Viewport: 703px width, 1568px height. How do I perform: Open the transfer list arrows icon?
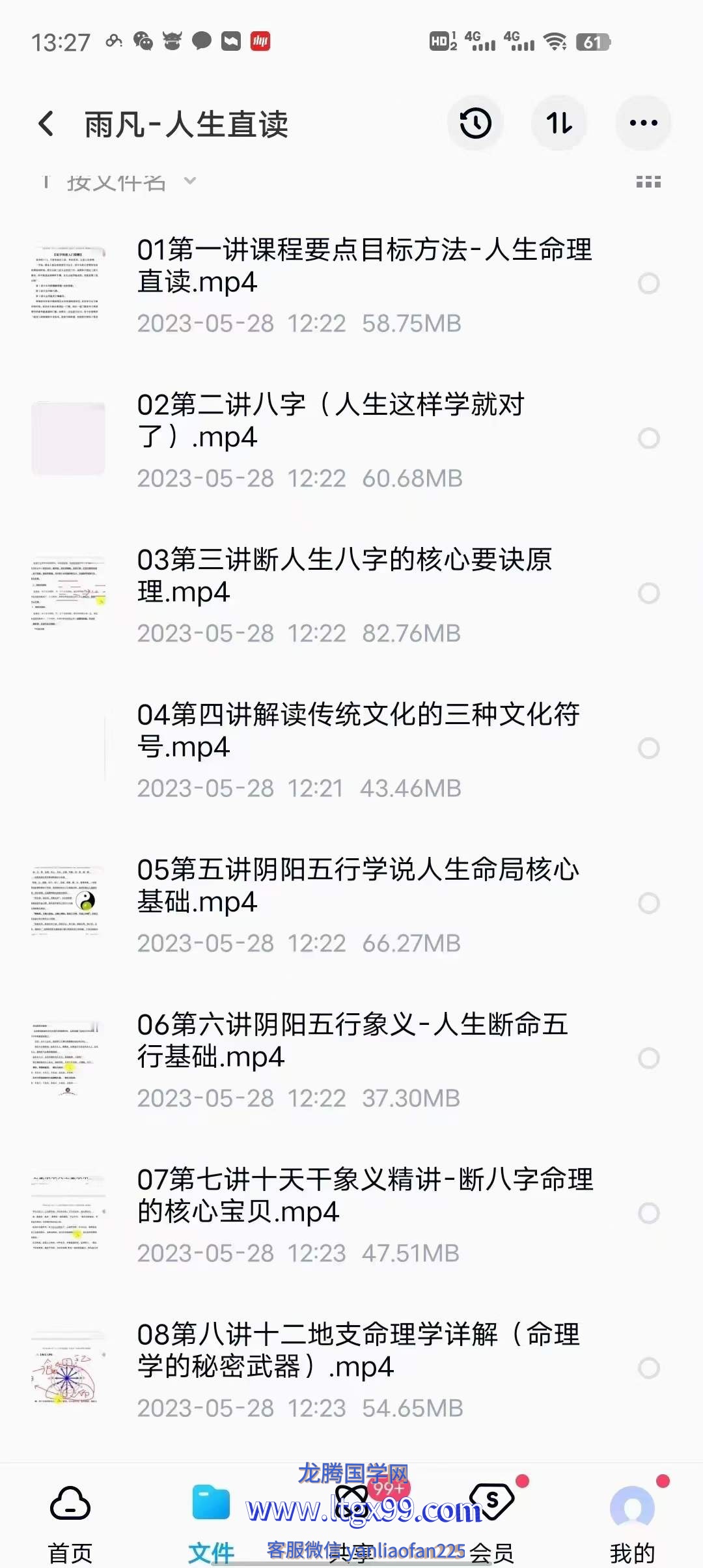559,124
